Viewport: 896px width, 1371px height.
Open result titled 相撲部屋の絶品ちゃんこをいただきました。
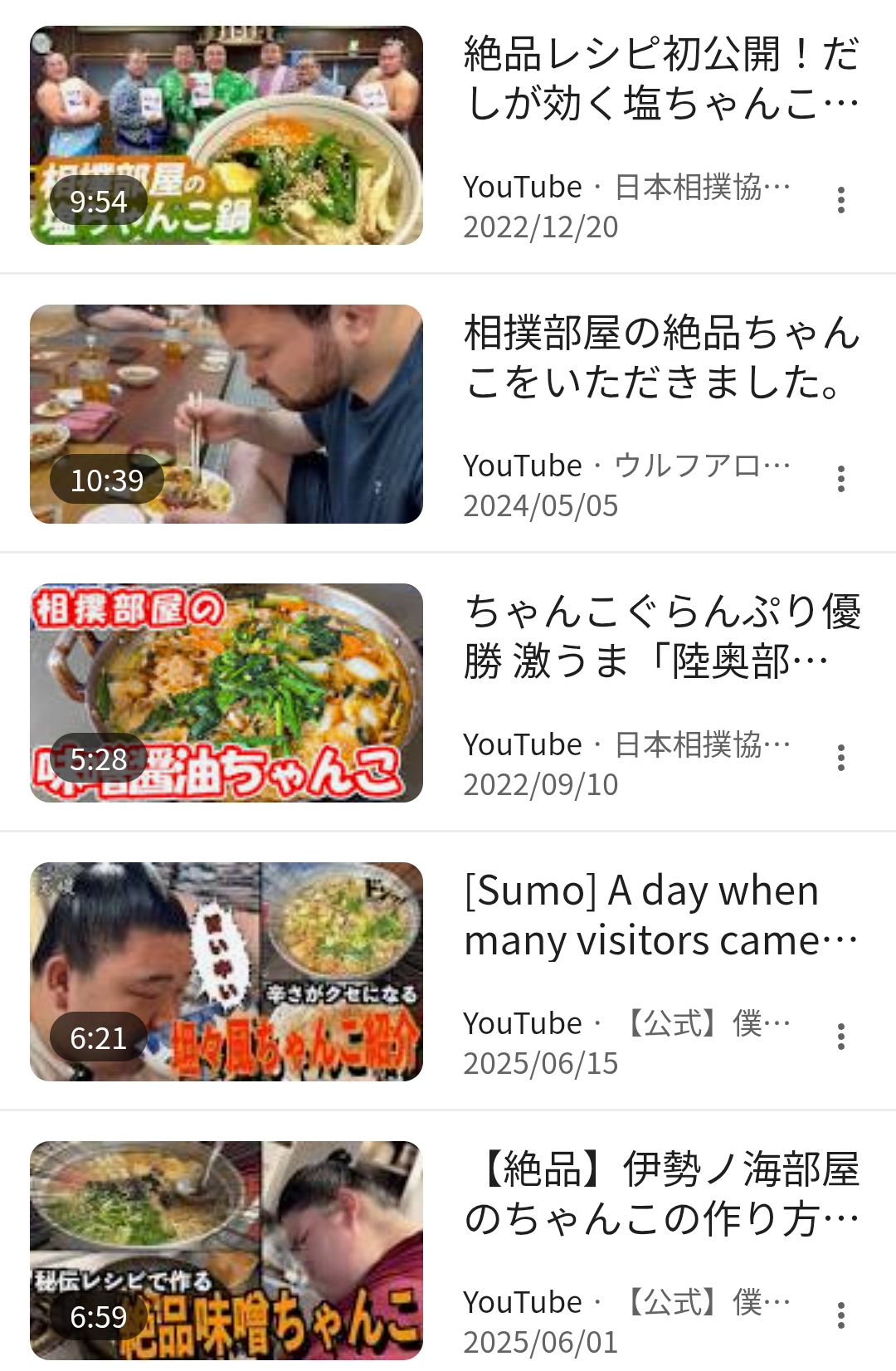(660, 357)
